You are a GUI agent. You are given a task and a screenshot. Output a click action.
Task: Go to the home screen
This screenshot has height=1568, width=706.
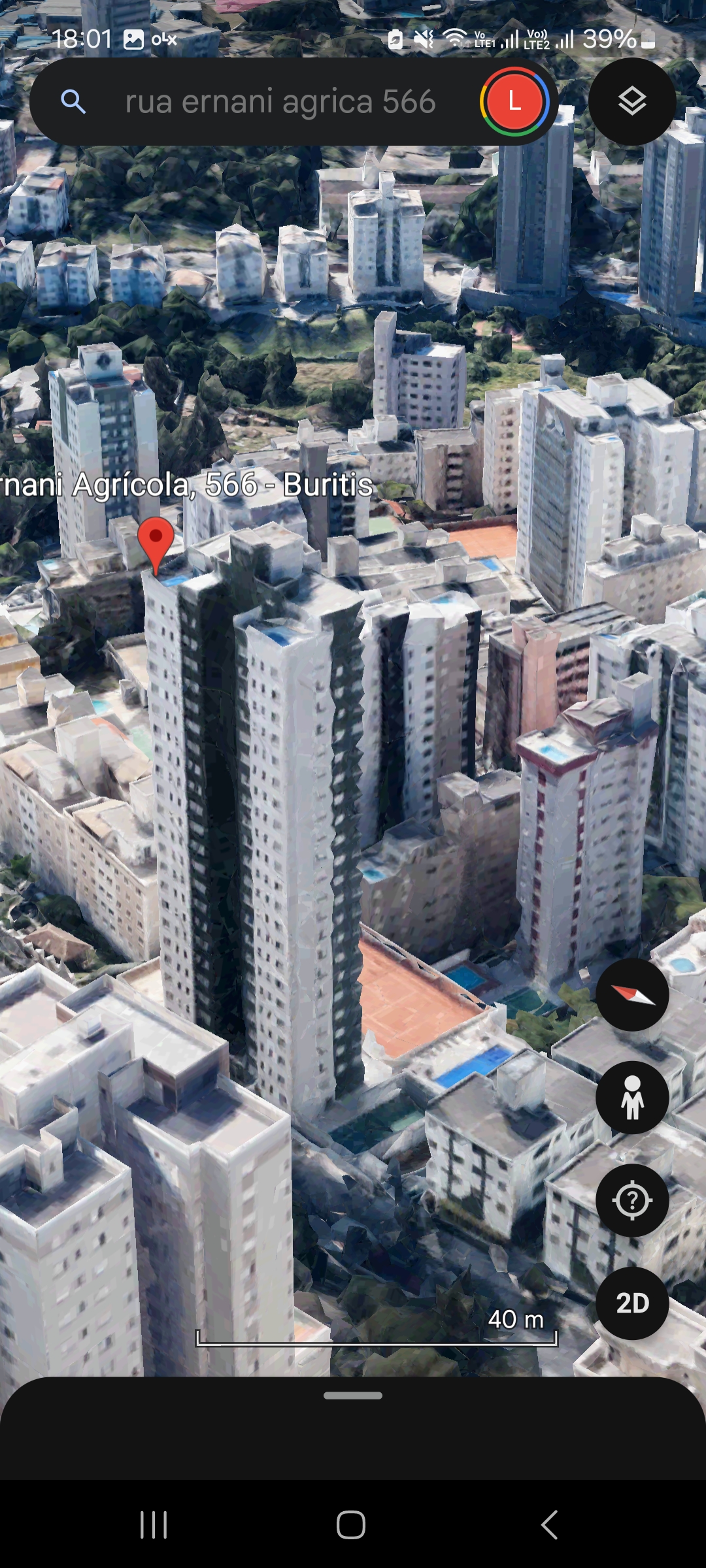351,1525
